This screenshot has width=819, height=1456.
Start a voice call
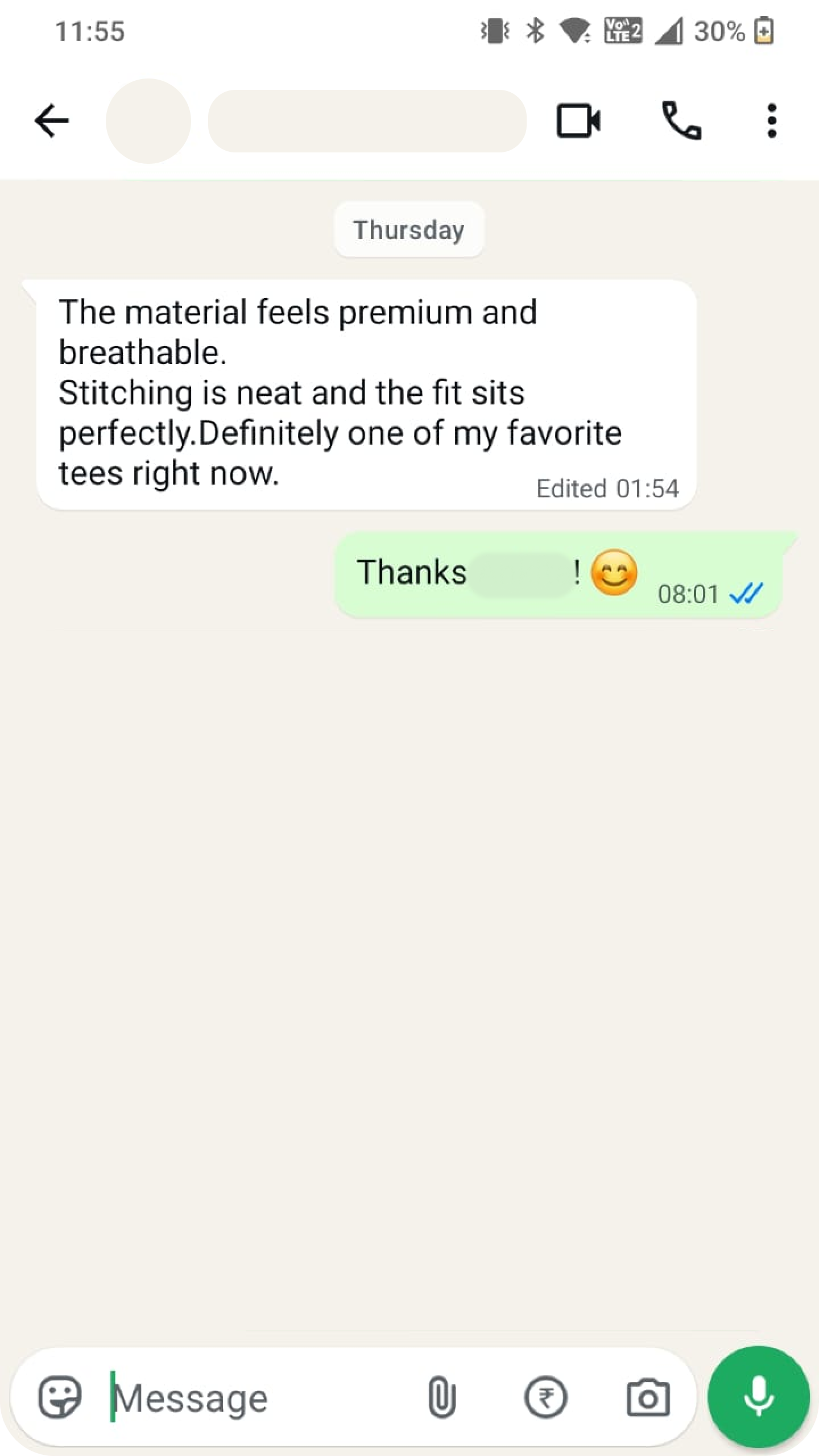click(x=681, y=121)
